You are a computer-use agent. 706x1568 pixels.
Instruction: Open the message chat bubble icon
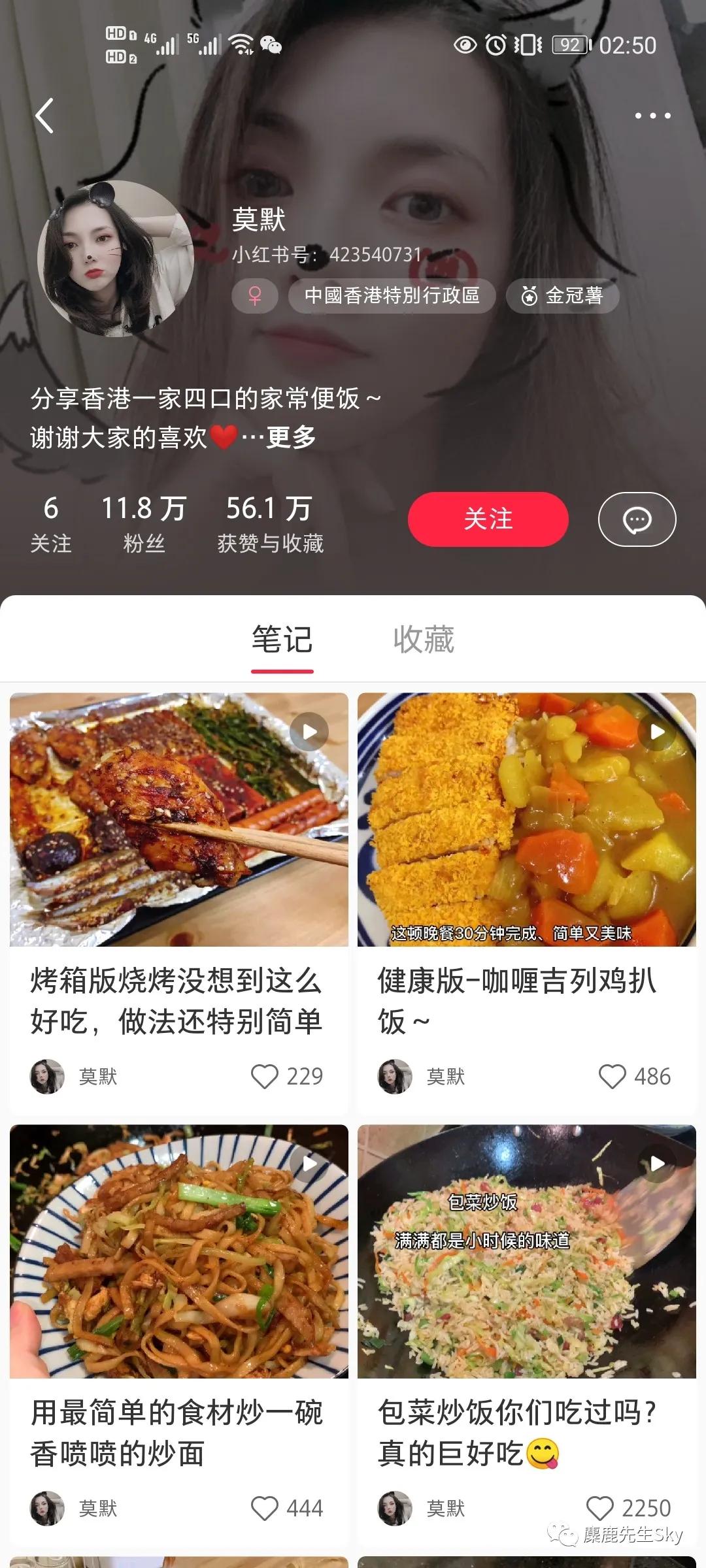637,519
